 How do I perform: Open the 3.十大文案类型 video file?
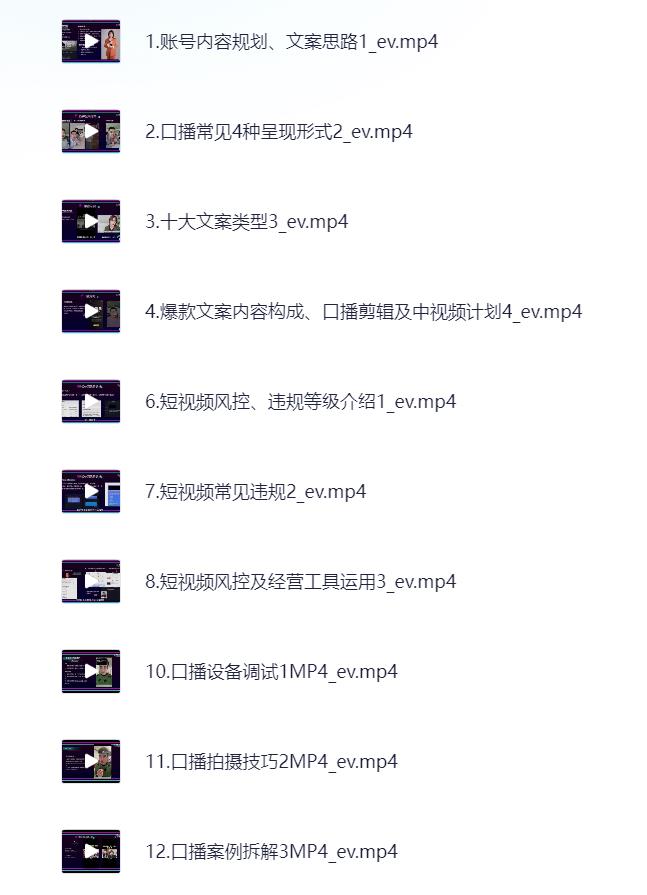point(246,222)
